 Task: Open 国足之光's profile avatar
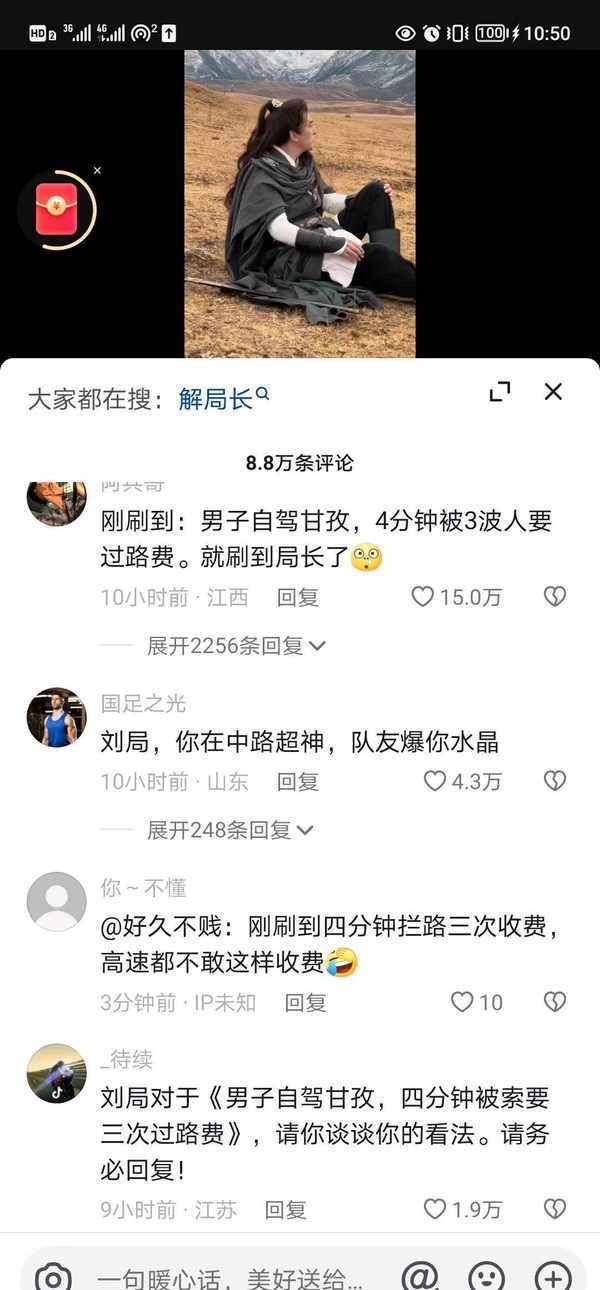click(56, 717)
